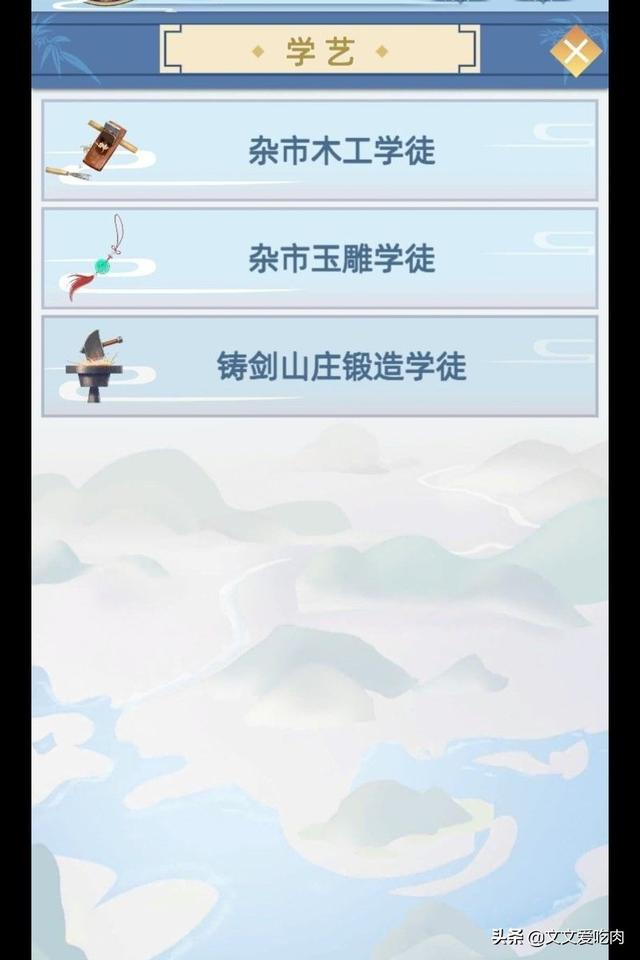Close the 学艺 panel

(x=576, y=51)
